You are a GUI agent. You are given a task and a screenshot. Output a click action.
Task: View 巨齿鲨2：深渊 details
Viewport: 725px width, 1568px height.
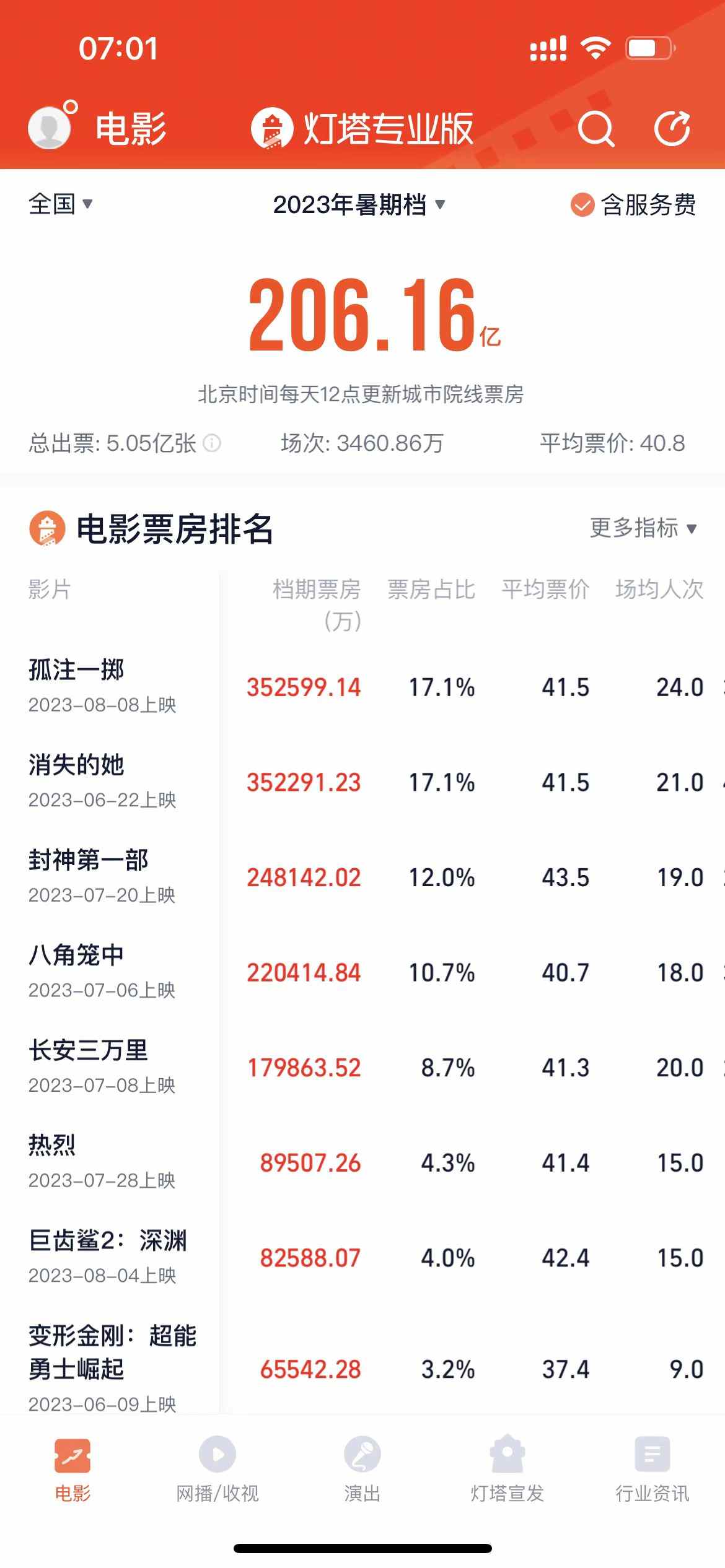pos(107,1241)
